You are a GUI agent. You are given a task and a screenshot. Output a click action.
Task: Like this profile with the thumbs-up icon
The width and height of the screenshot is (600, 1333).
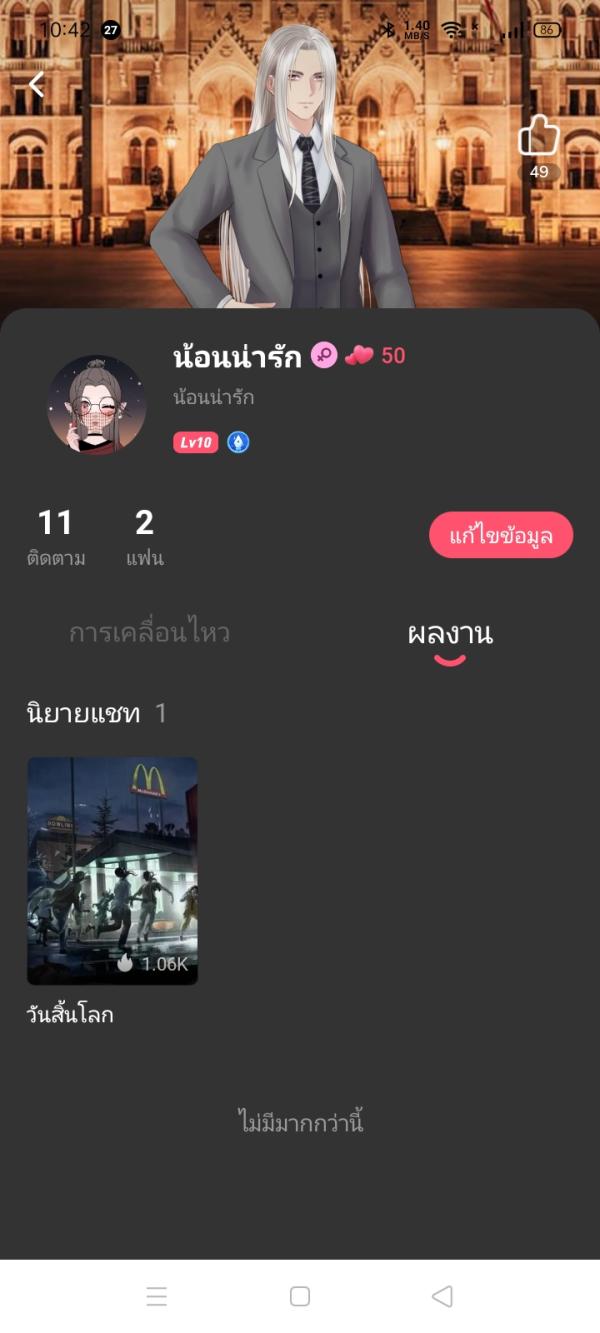click(x=539, y=136)
